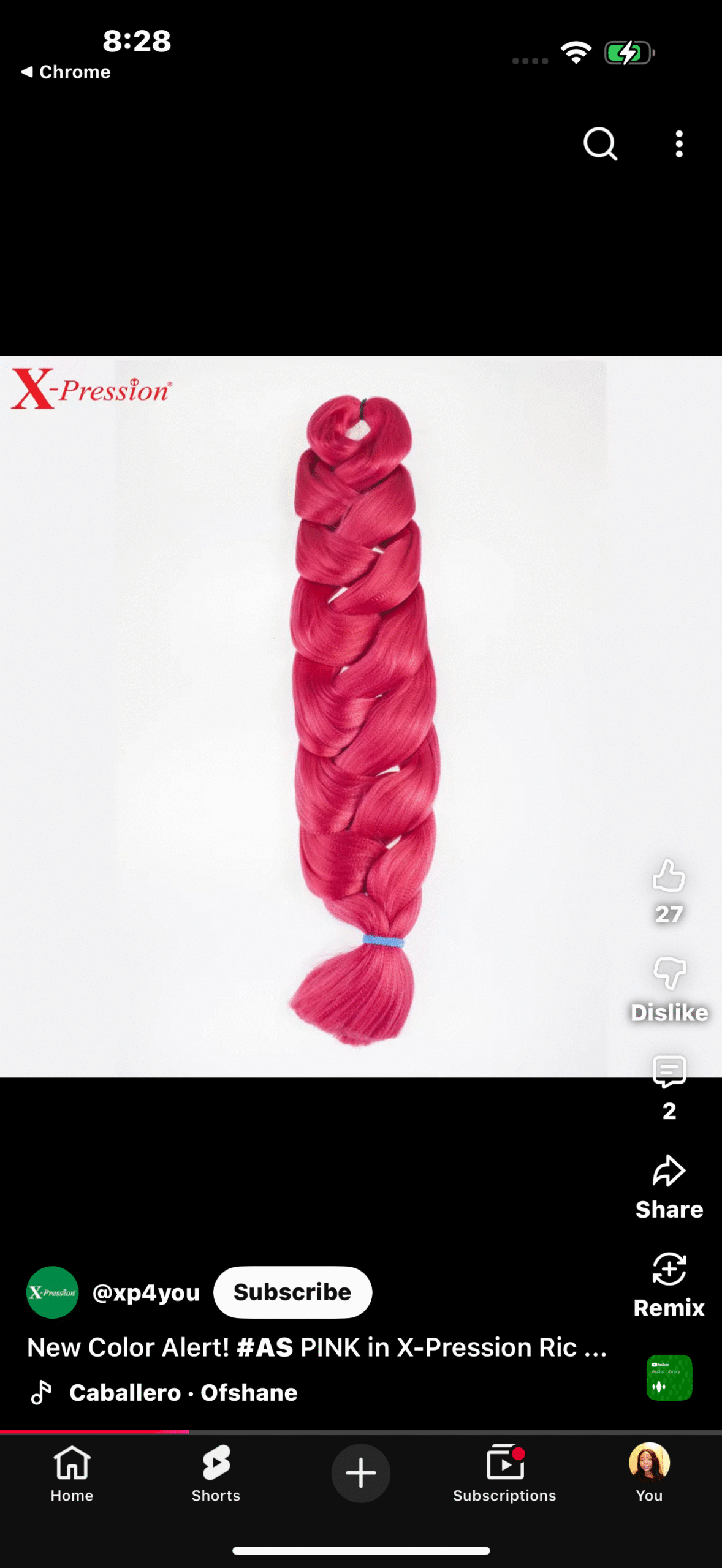Subscribe to @xp4you
Viewport: 722px width, 1568px height.
click(x=292, y=1292)
